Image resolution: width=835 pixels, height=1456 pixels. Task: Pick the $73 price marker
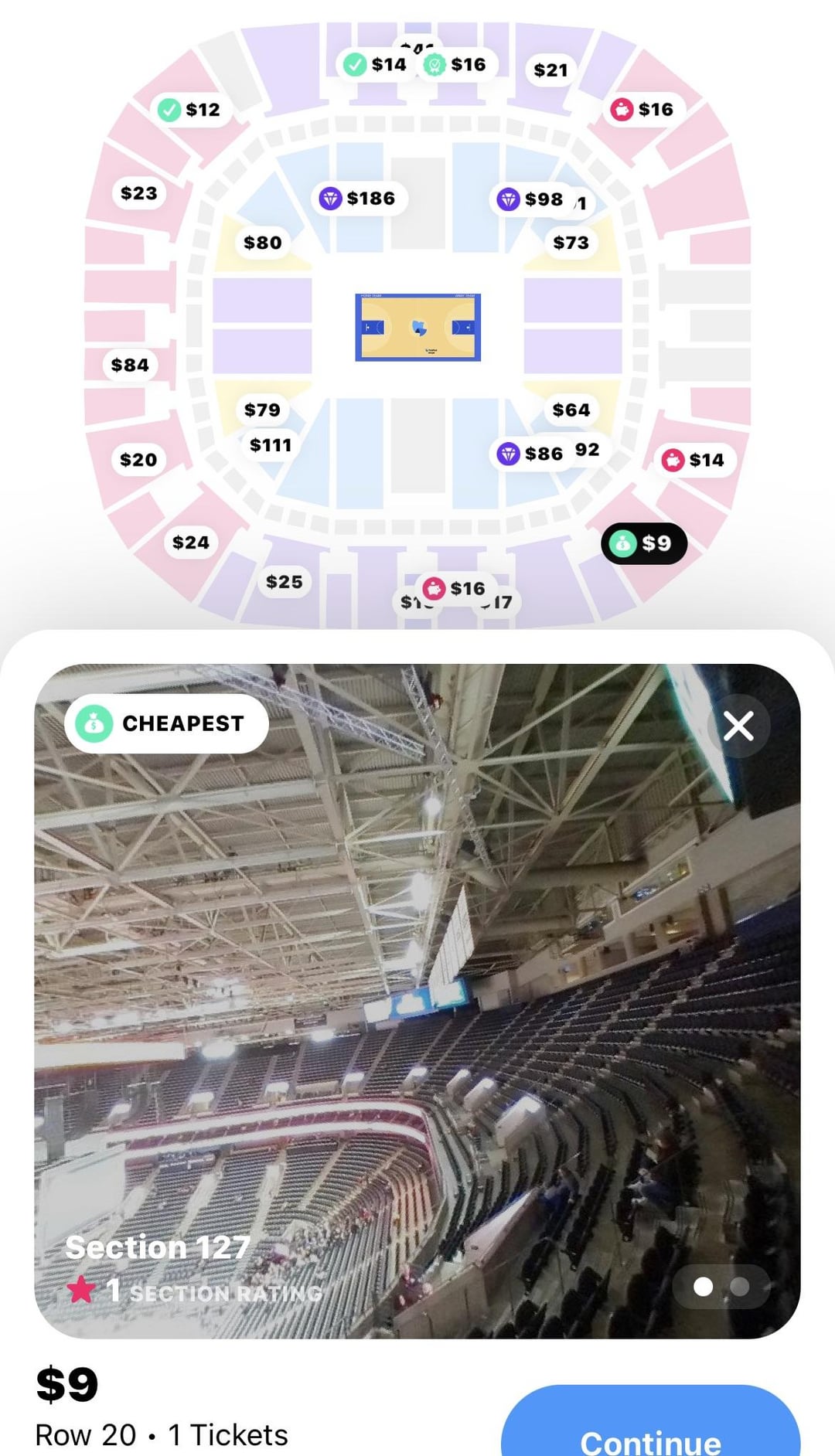571,243
